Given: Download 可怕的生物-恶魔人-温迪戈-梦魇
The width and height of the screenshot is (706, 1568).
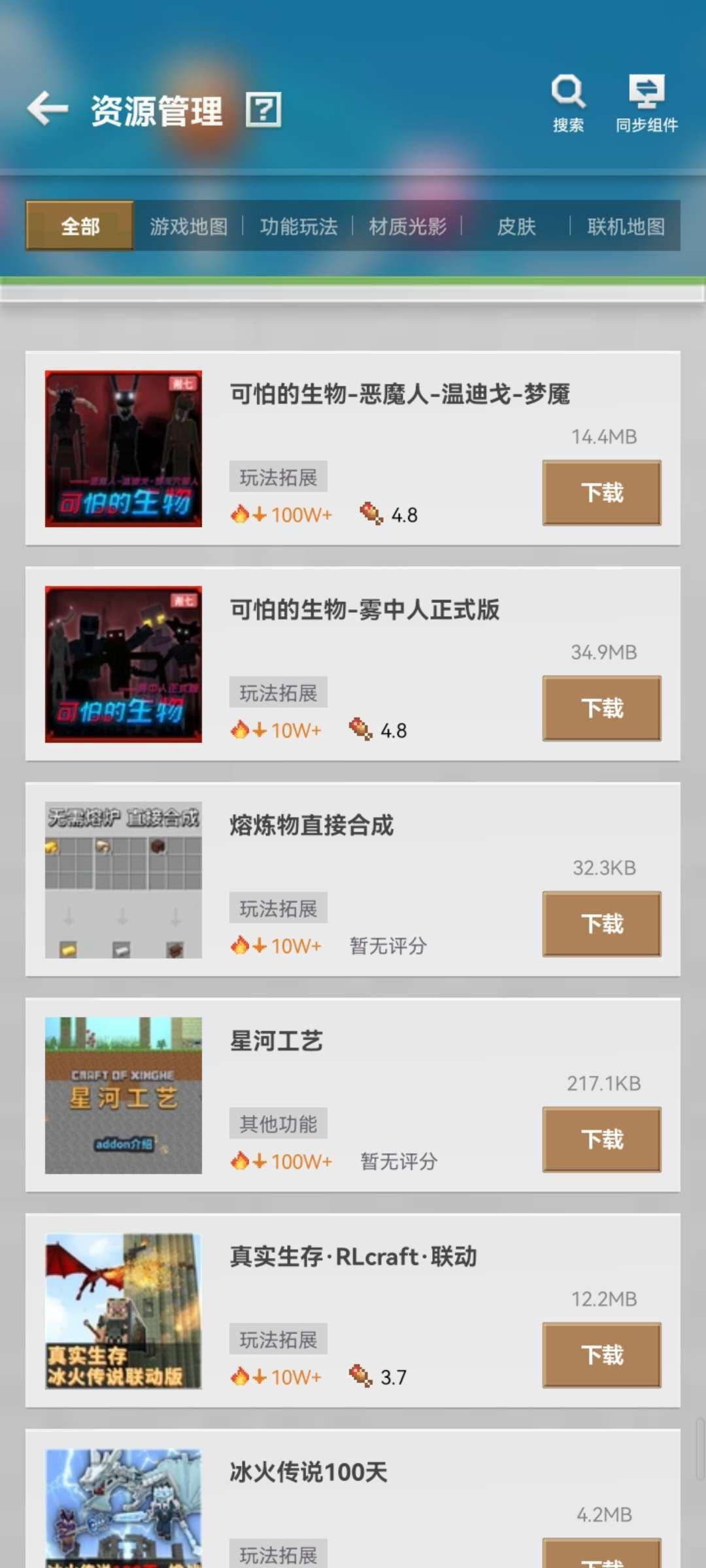Looking at the screenshot, I should pyautogui.click(x=601, y=492).
